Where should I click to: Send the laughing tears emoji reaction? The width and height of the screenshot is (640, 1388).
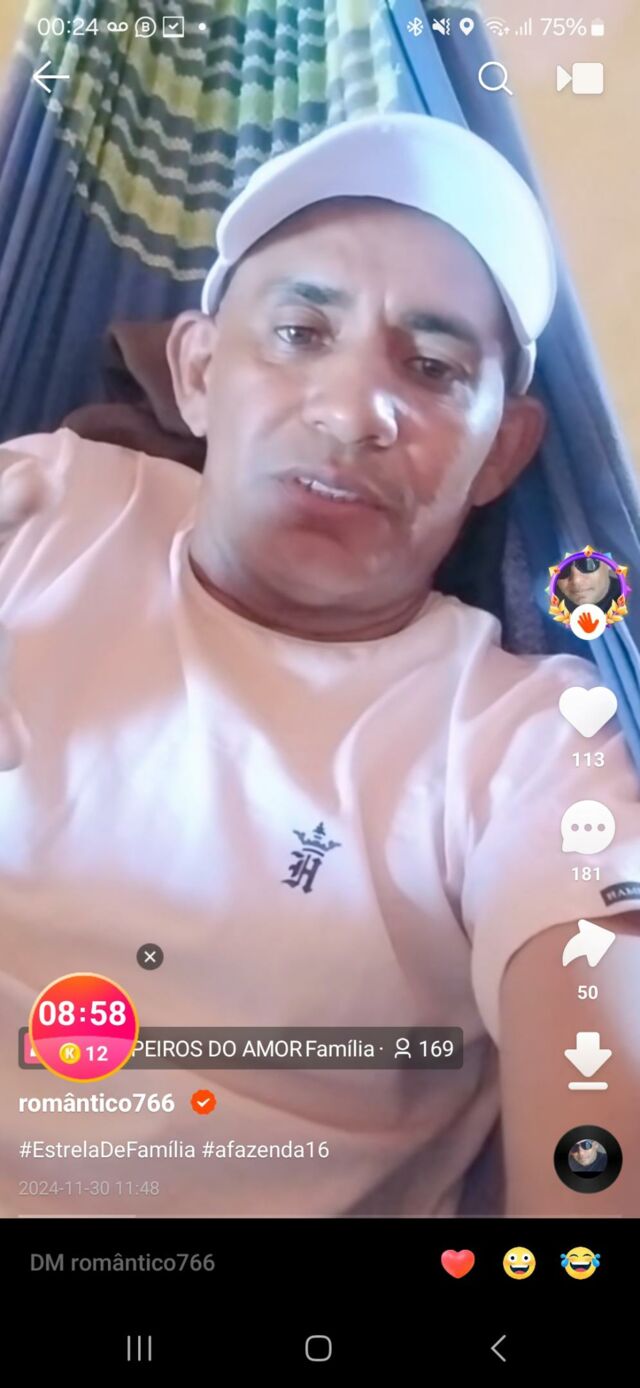click(x=580, y=1263)
